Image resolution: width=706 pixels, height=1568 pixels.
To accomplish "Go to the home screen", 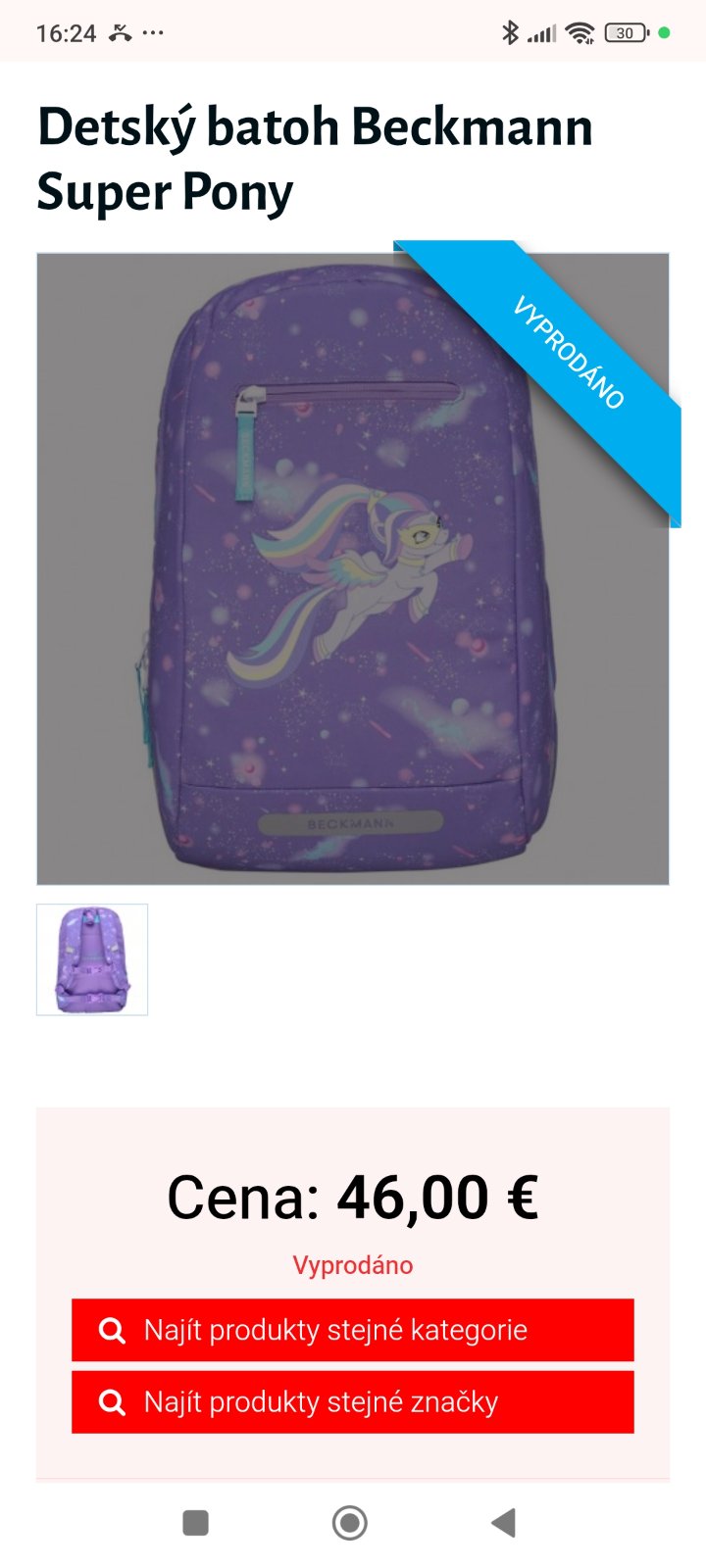I will click(350, 1522).
